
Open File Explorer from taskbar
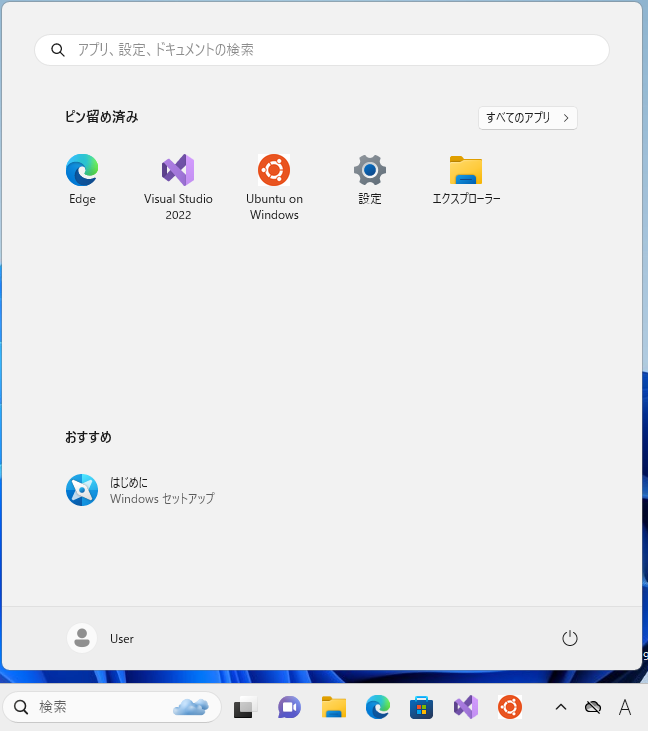pyautogui.click(x=334, y=708)
